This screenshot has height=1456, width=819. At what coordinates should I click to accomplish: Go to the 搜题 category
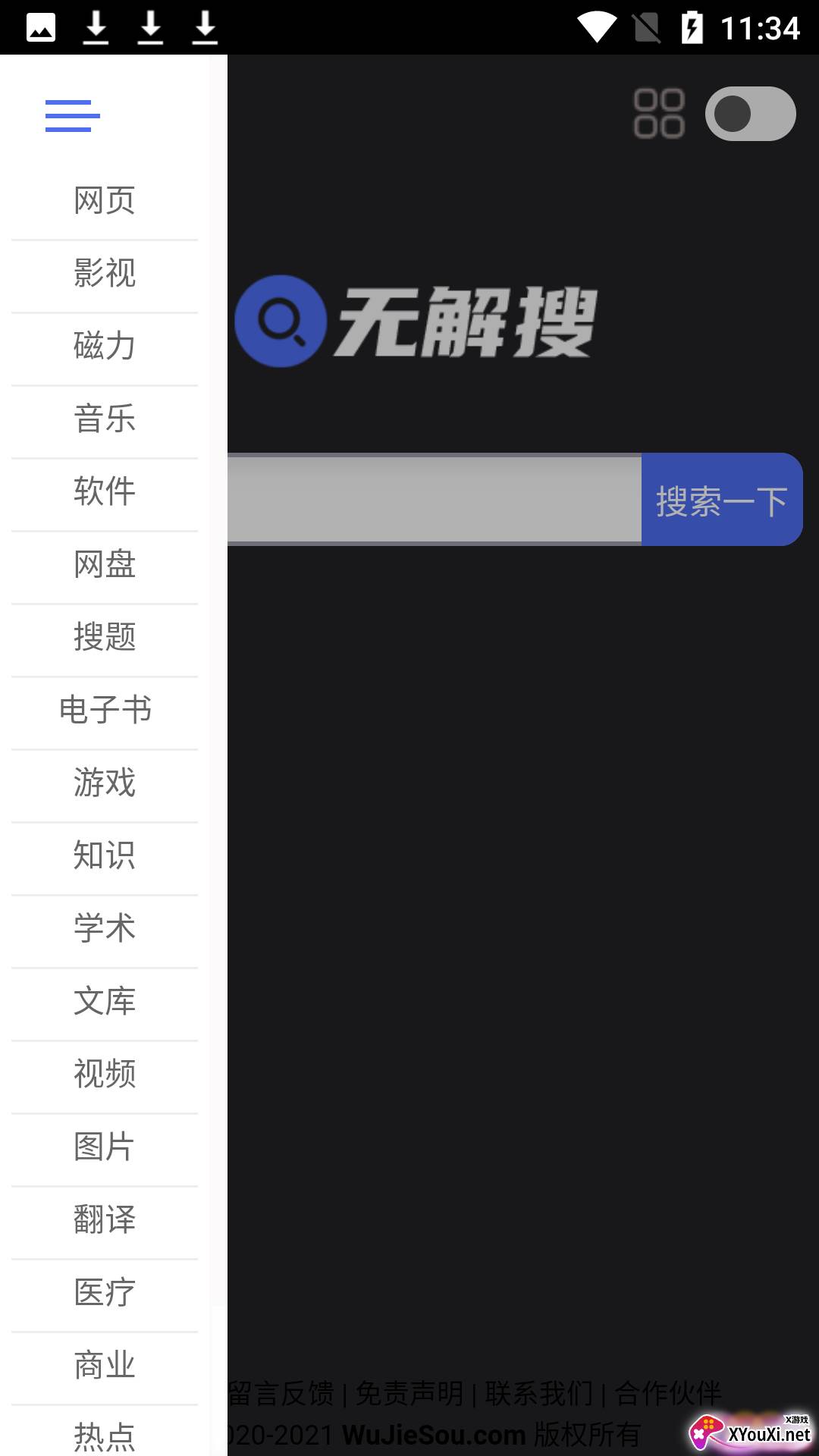105,638
